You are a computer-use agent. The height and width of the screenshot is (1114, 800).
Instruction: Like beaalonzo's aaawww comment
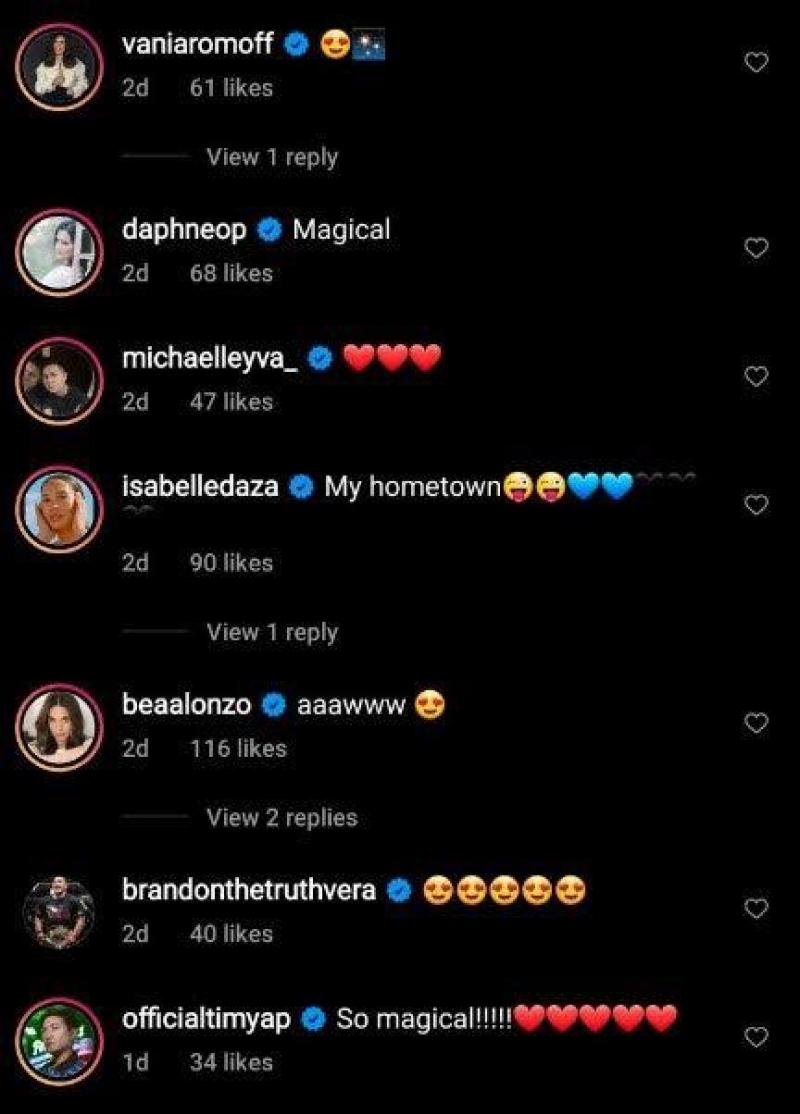pos(757,723)
